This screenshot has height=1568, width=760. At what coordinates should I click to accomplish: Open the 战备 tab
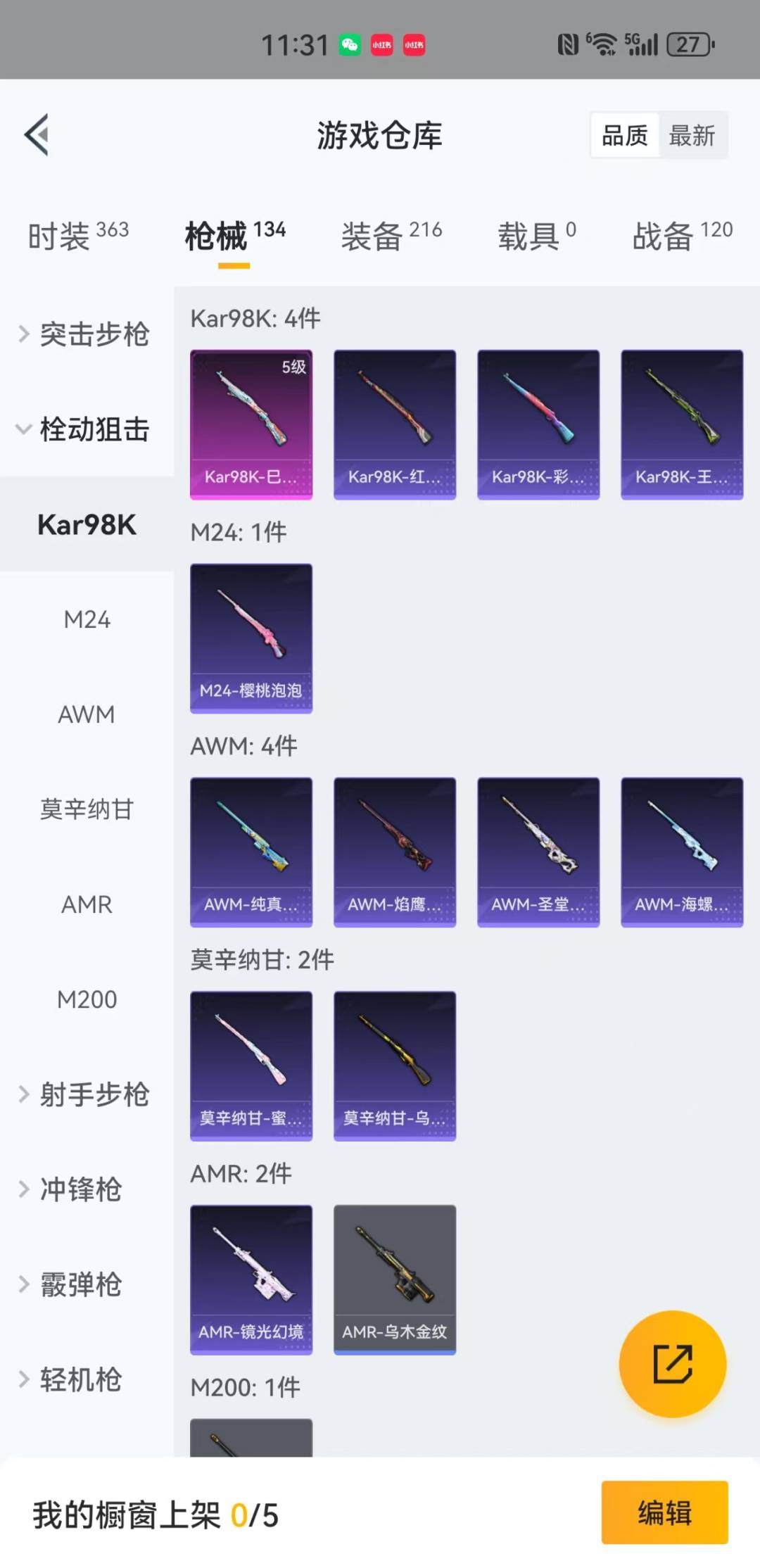click(682, 236)
